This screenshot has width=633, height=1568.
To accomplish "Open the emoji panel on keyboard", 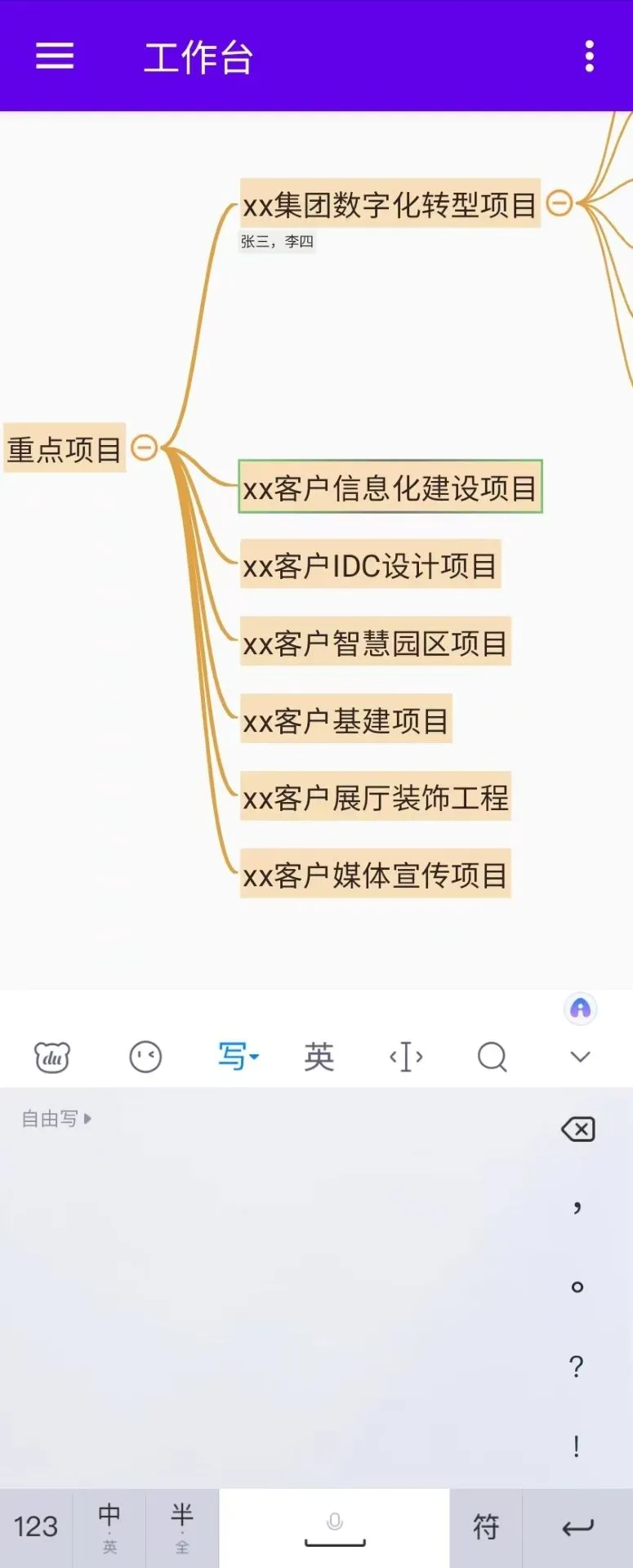I will coord(145,1056).
